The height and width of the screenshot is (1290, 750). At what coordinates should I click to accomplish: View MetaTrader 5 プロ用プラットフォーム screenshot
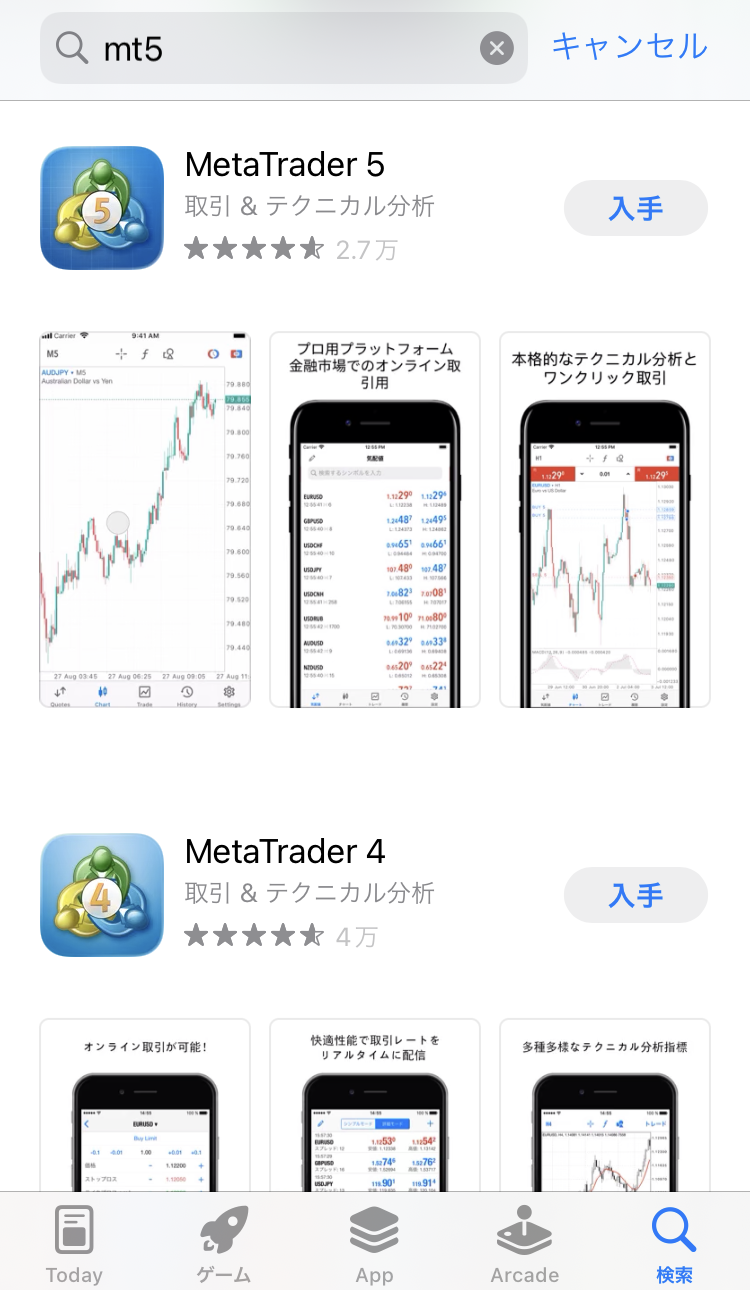tap(375, 520)
